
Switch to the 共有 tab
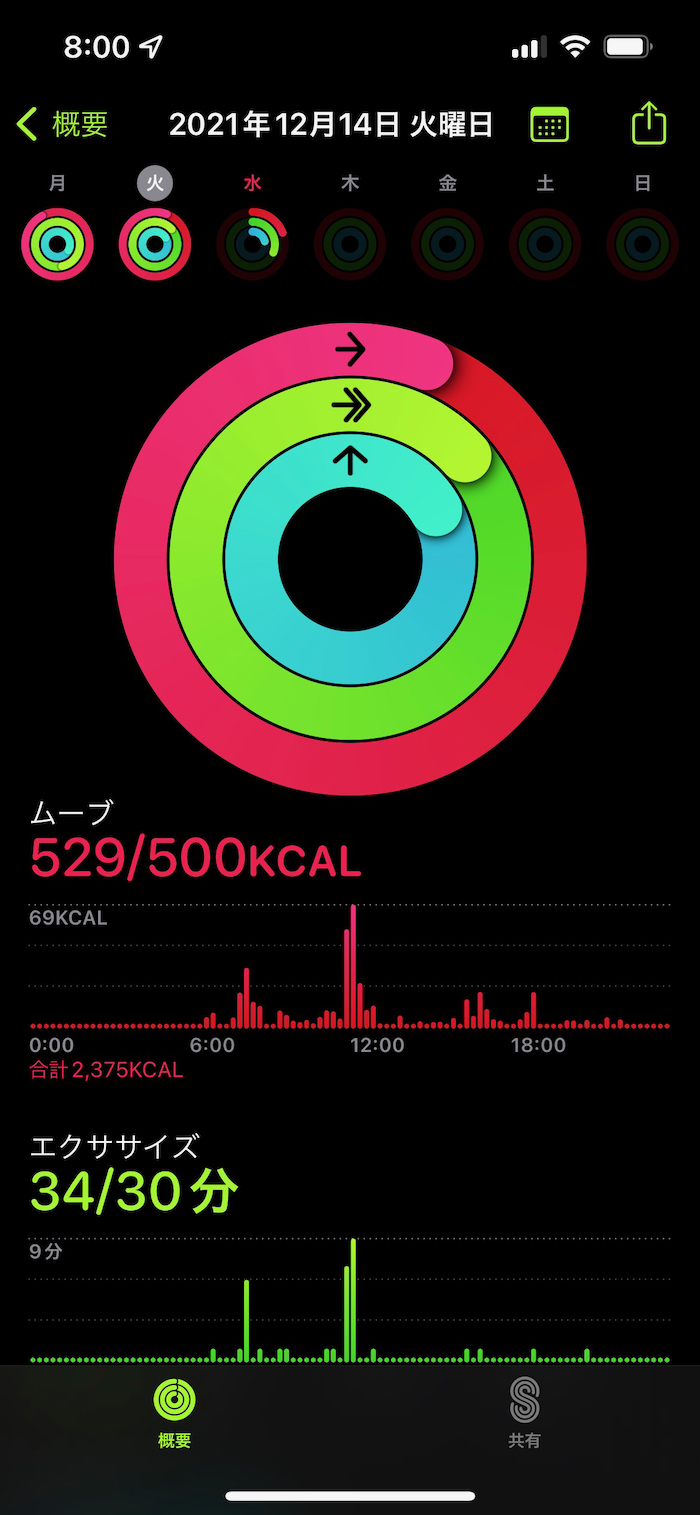(x=524, y=1412)
